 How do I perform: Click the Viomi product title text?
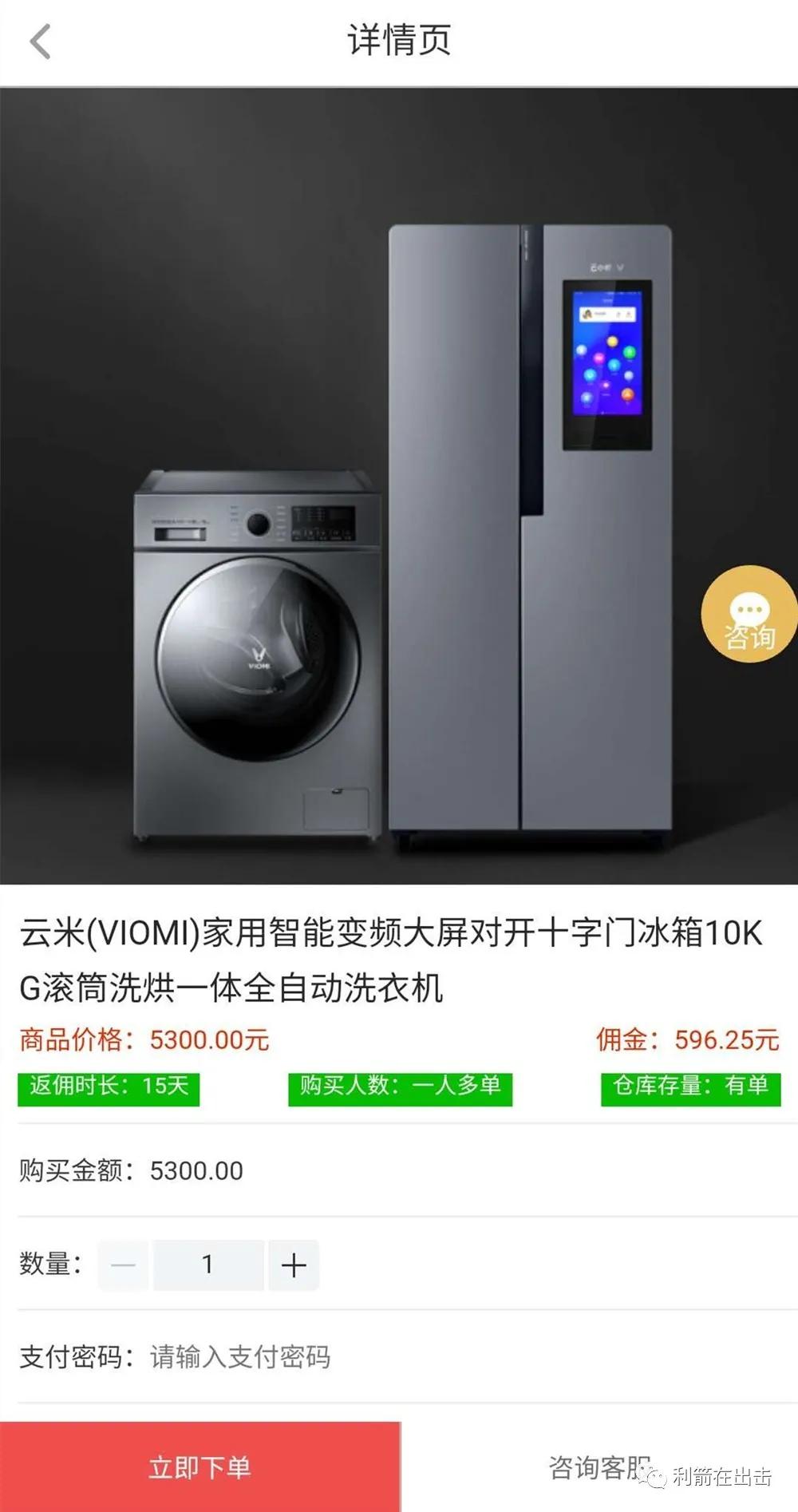point(391,958)
